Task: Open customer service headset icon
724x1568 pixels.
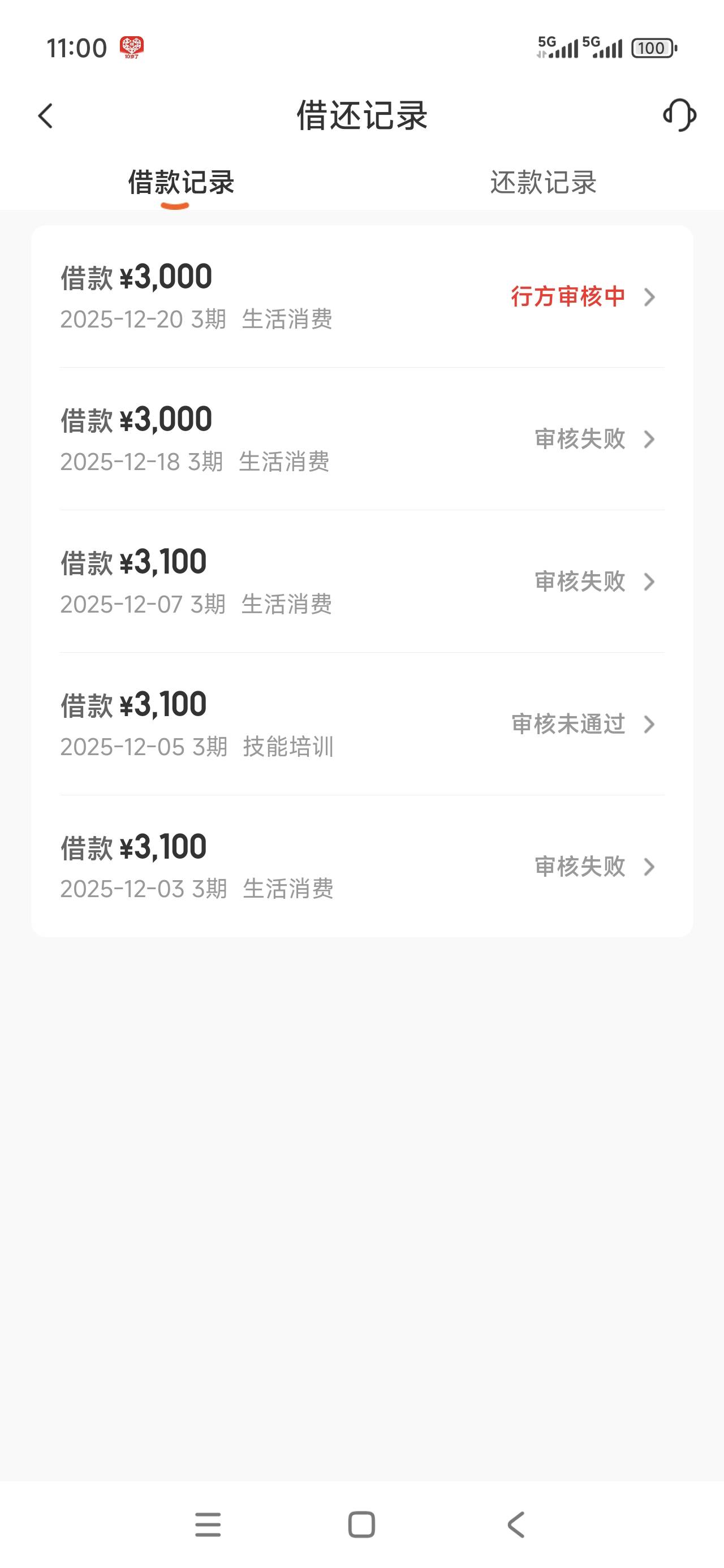Action: [x=679, y=115]
